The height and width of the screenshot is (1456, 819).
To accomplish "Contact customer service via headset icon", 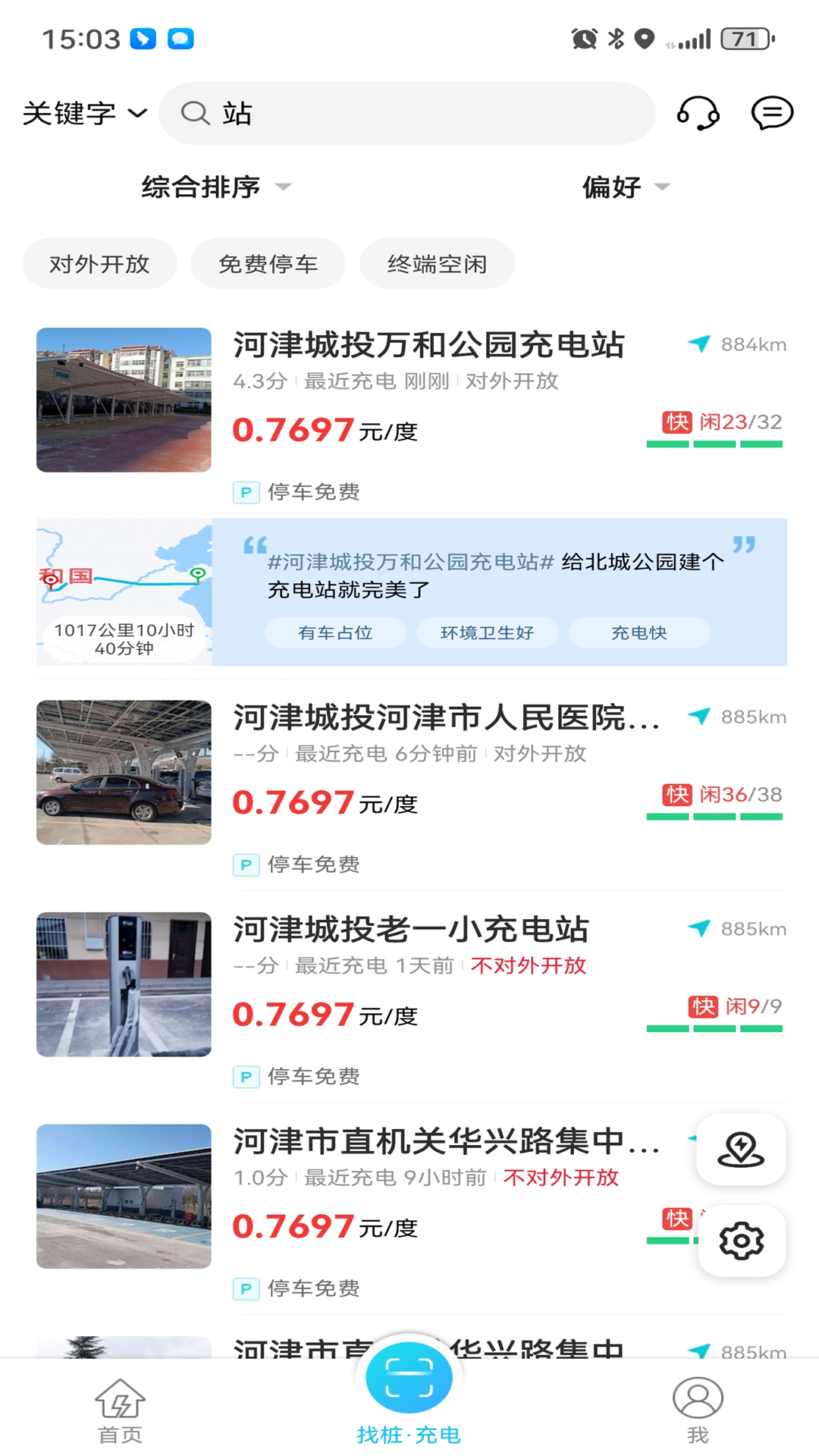I will [698, 114].
